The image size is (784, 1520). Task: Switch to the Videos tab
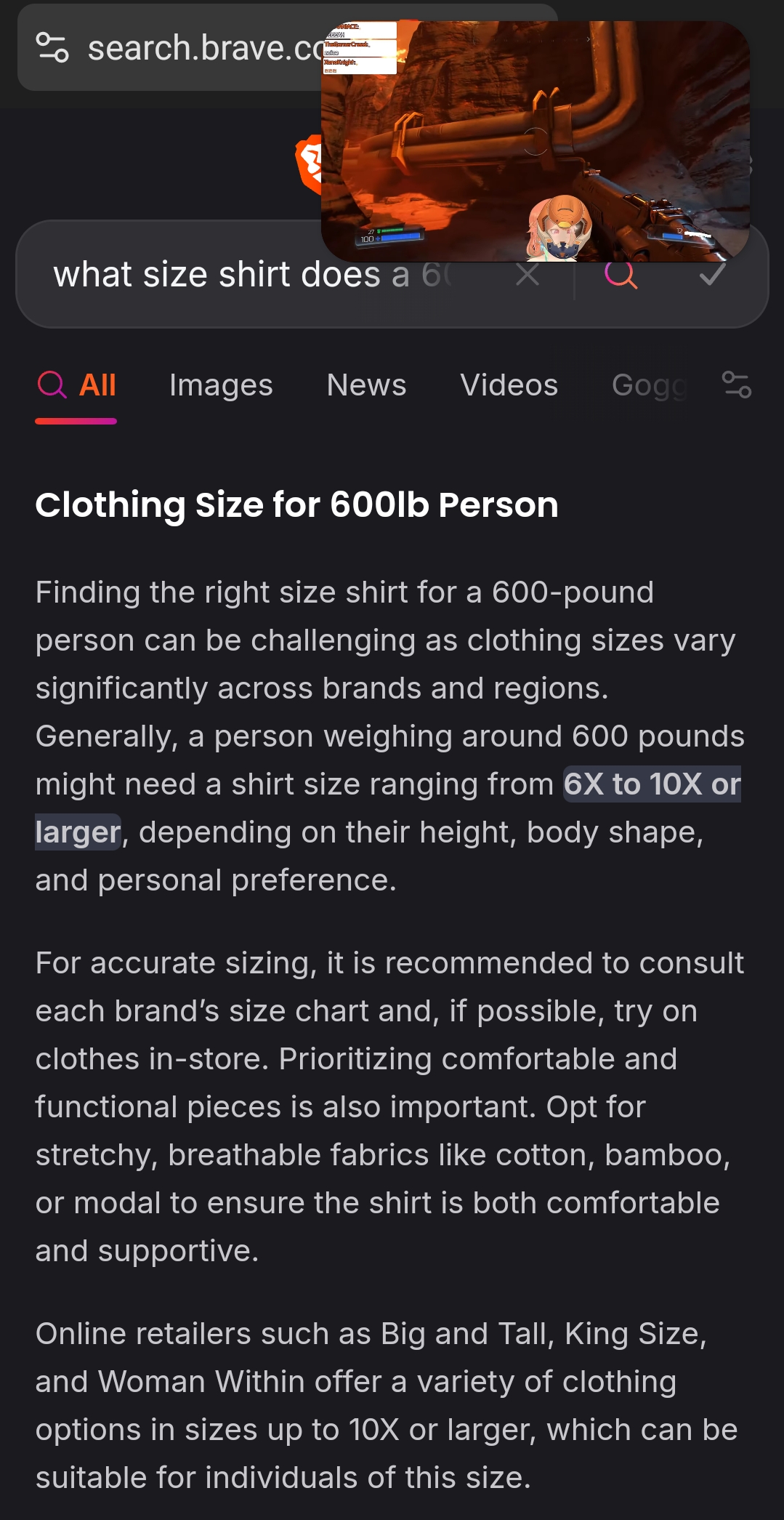click(x=509, y=385)
